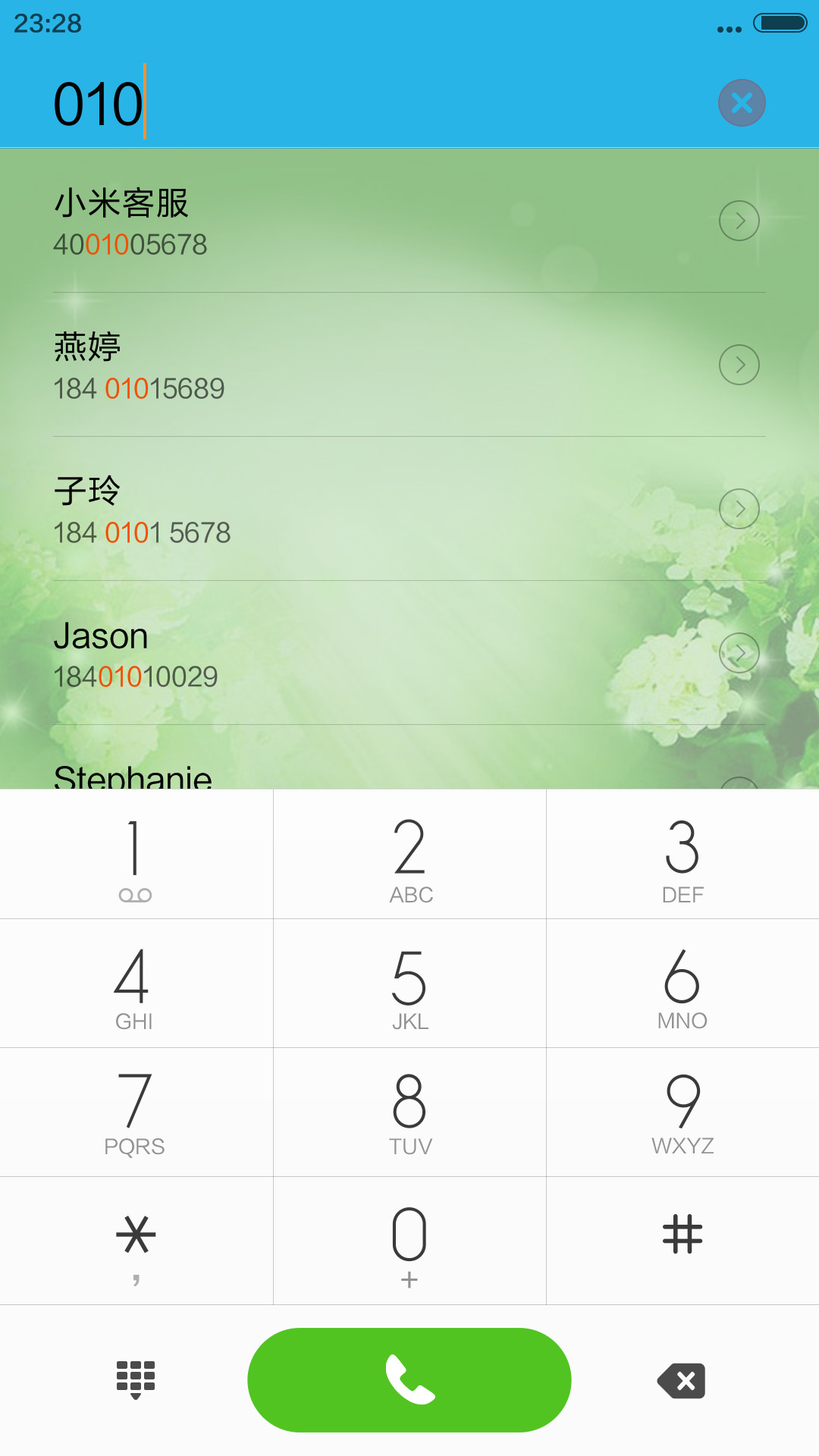Tap the 5 JKL key
Image resolution: width=819 pixels, height=1456 pixels.
409,984
